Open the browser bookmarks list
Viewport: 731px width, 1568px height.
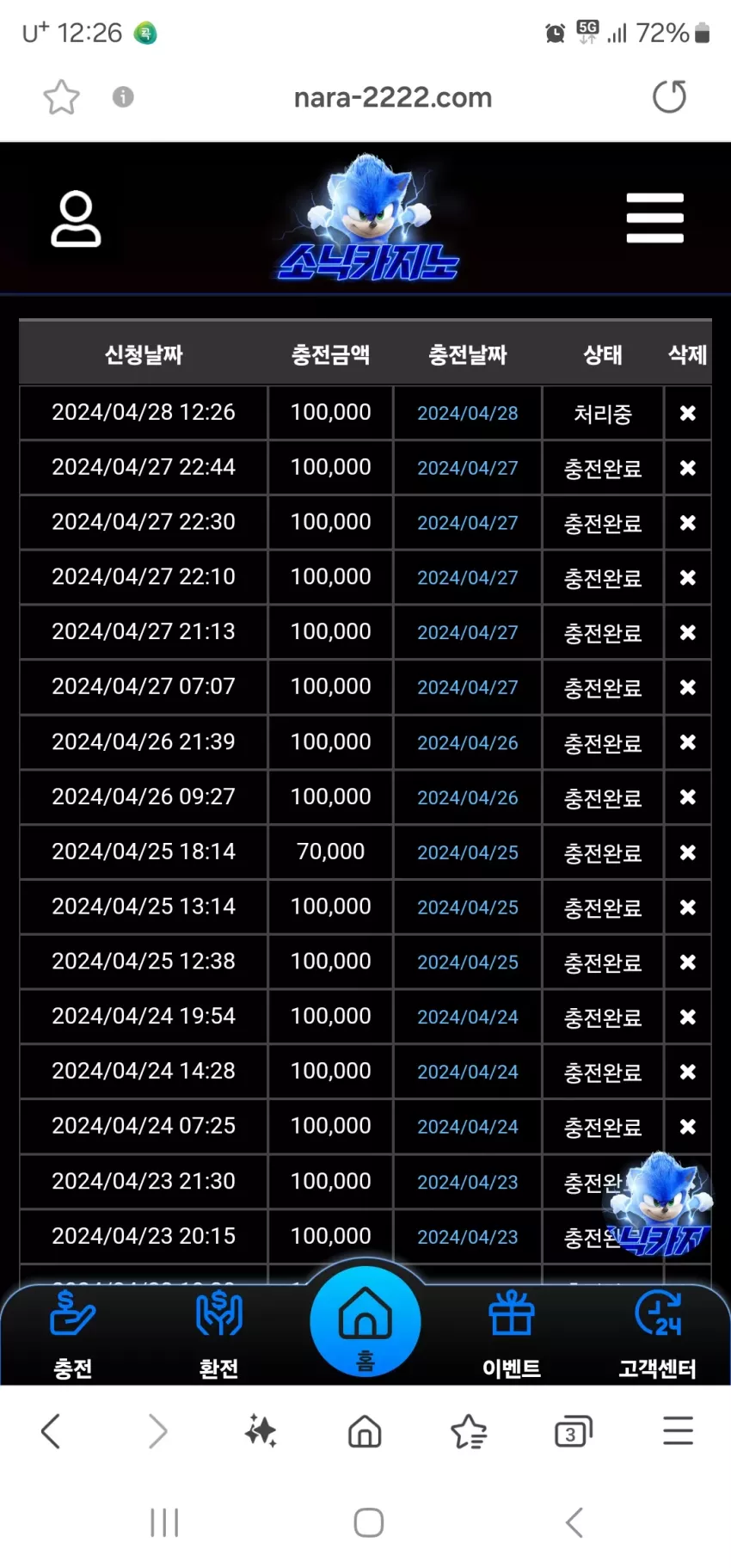tap(469, 1432)
